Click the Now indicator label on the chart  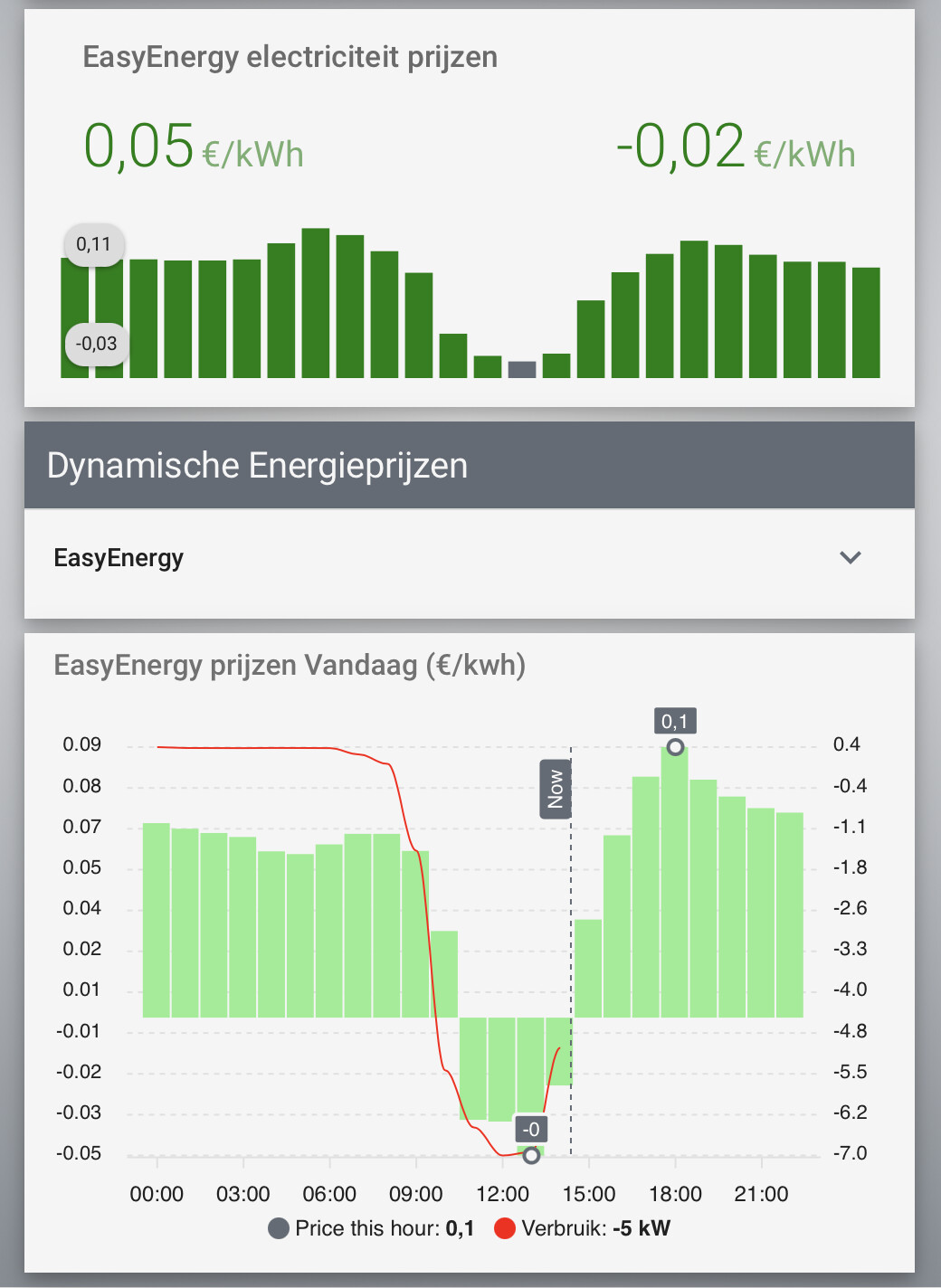click(555, 787)
